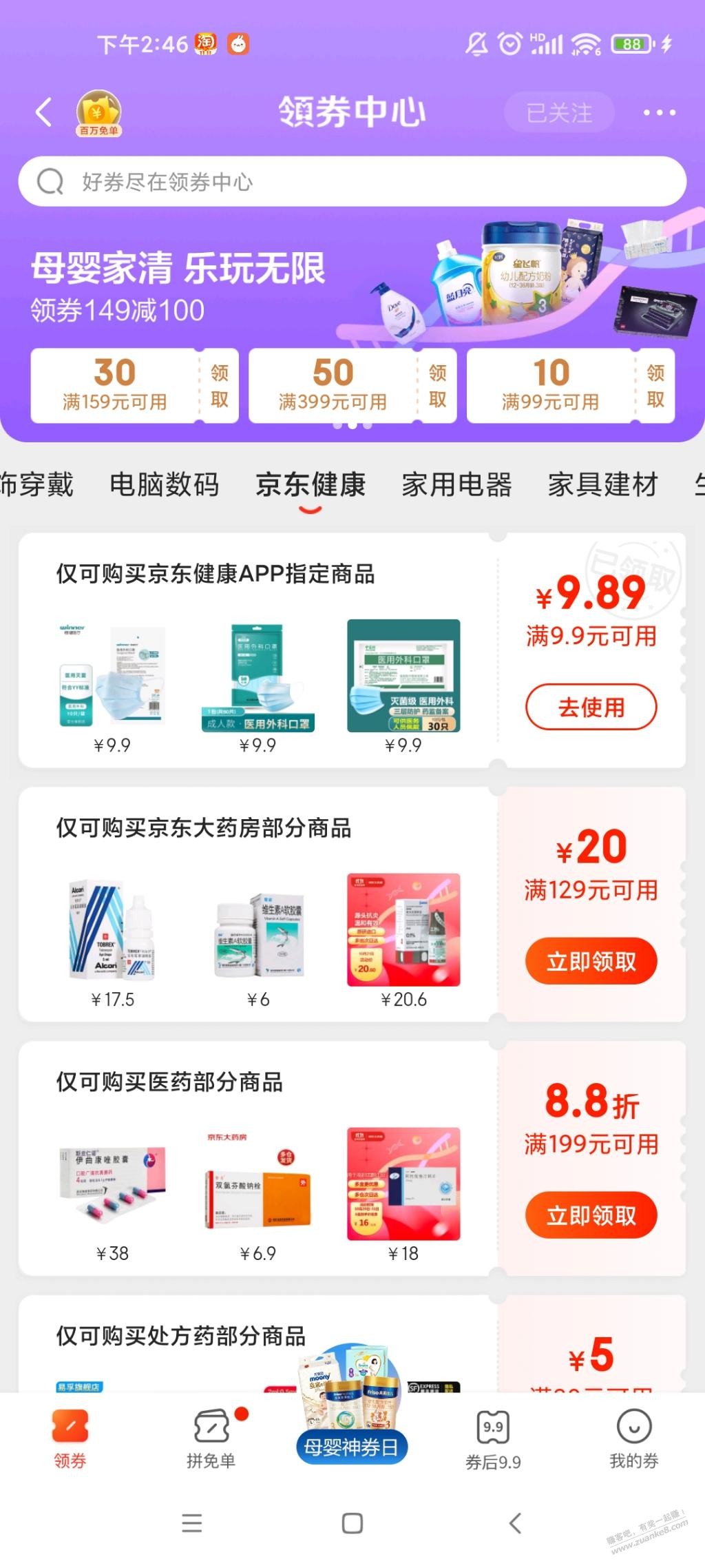Open the ¥17.5 Alcon eye drops product
The image size is (705, 1568).
coord(112,930)
